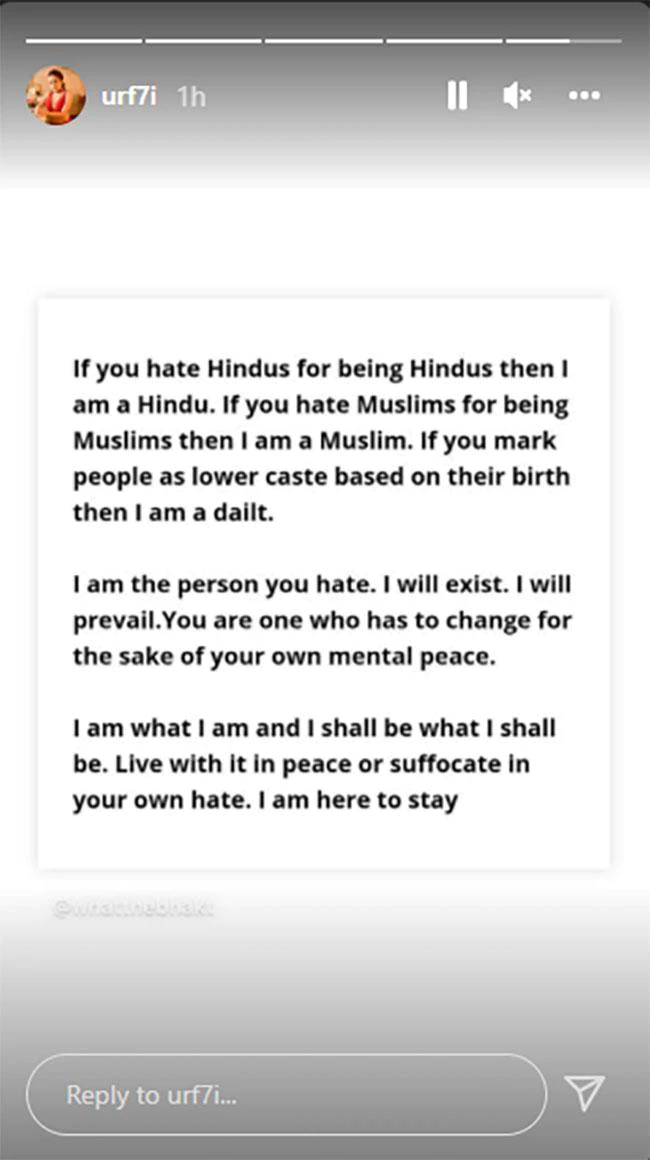Open urf7i's profile picture
This screenshot has width=650, height=1160.
[x=56, y=95]
